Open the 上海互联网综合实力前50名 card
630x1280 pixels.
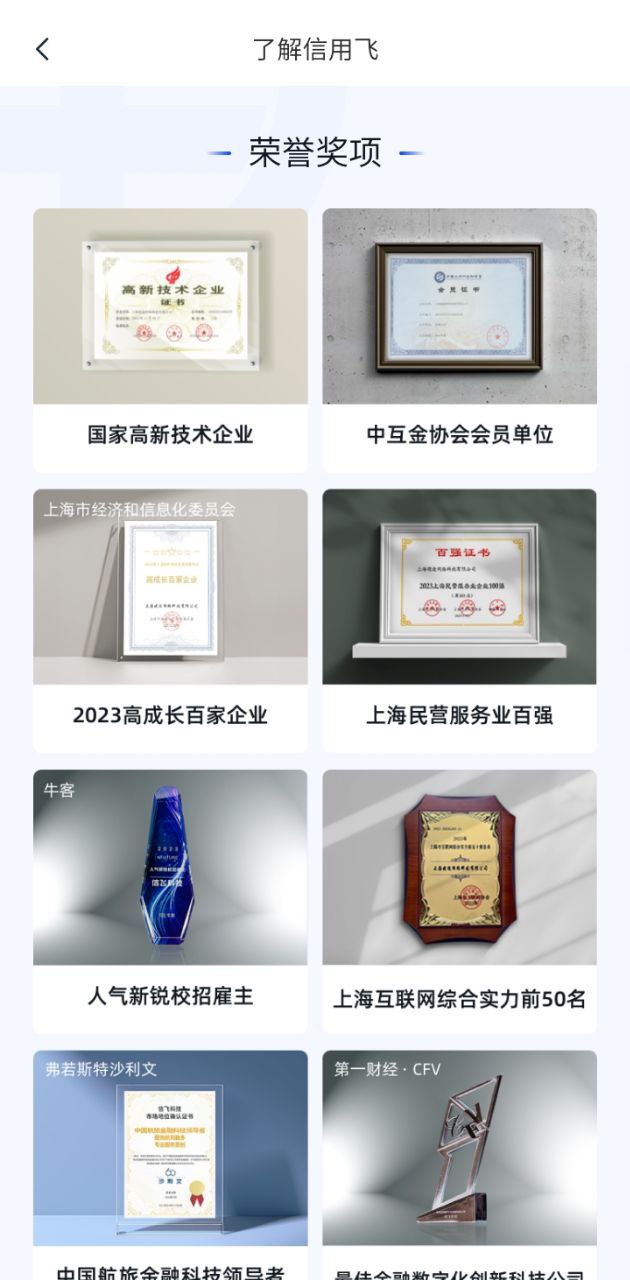pos(459,900)
